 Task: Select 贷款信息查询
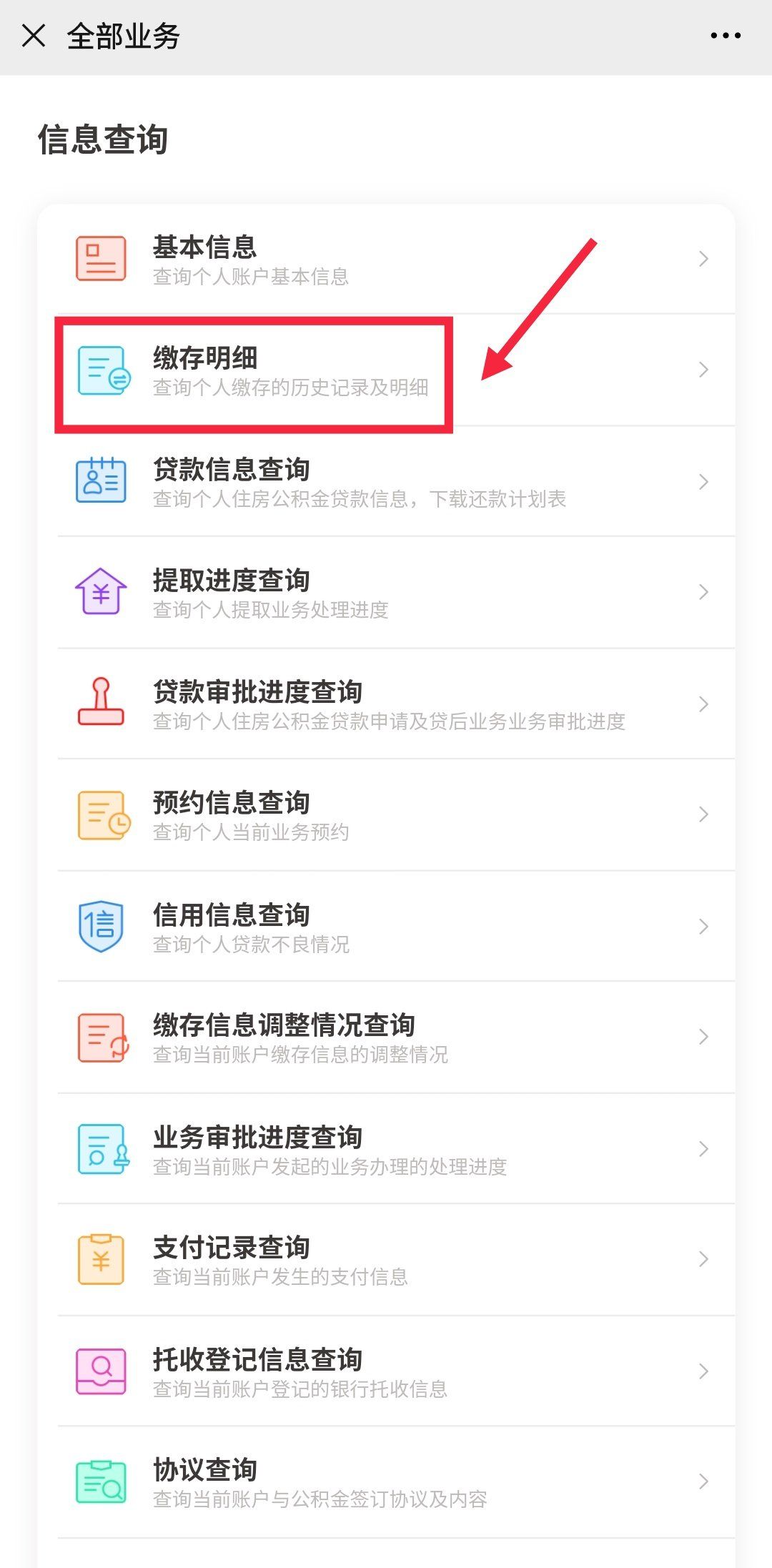(x=387, y=481)
